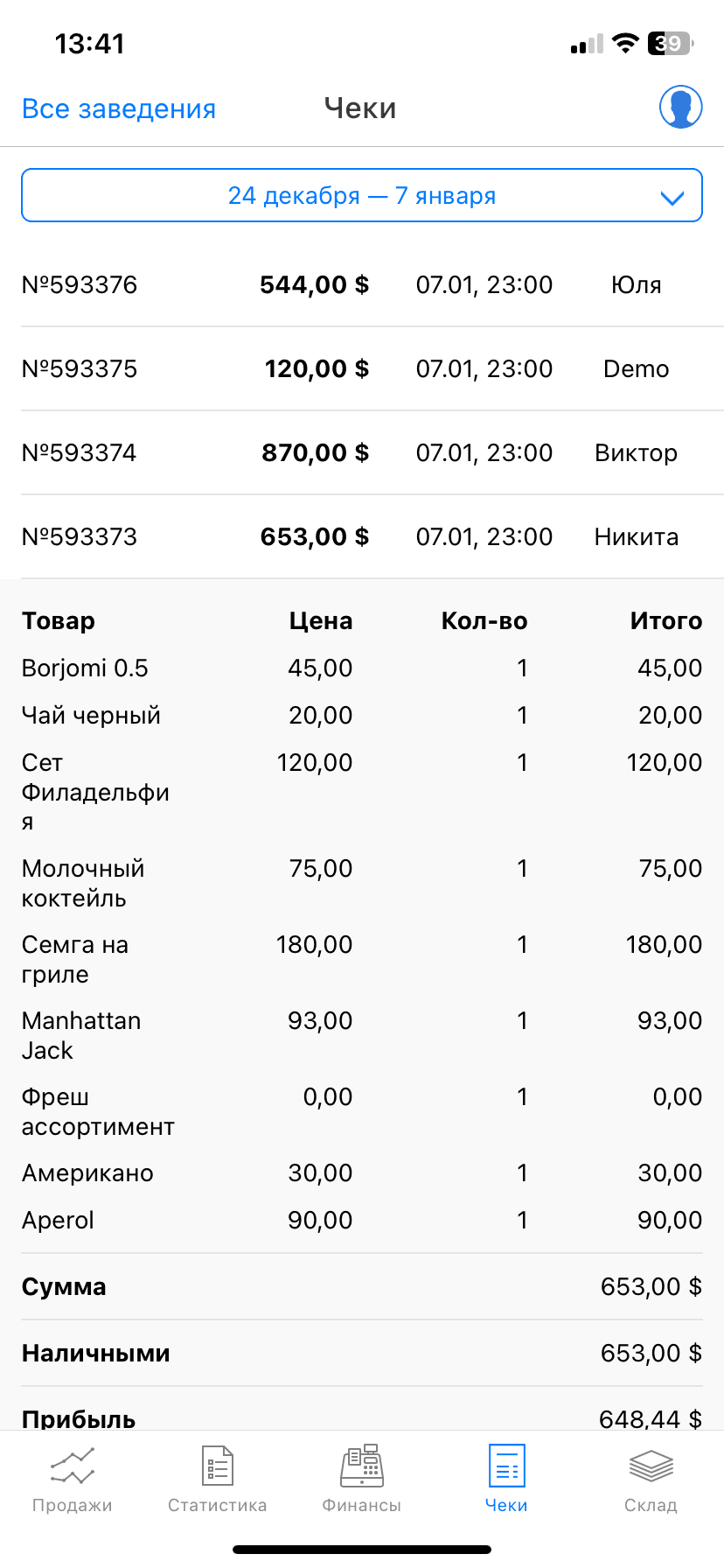The width and height of the screenshot is (724, 1568).
Task: Collapse receipt №593373 by Никита
Action: (x=362, y=536)
